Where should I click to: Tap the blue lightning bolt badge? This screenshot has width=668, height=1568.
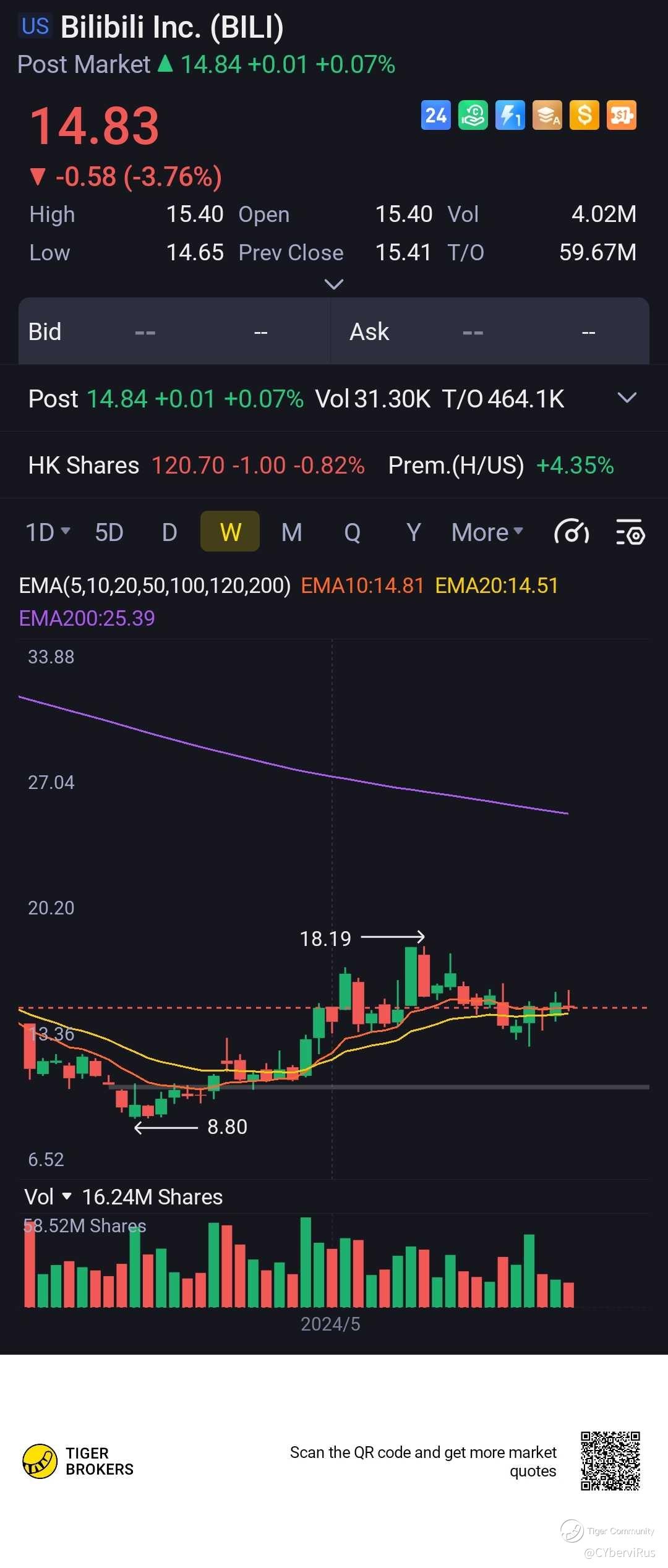tap(510, 115)
